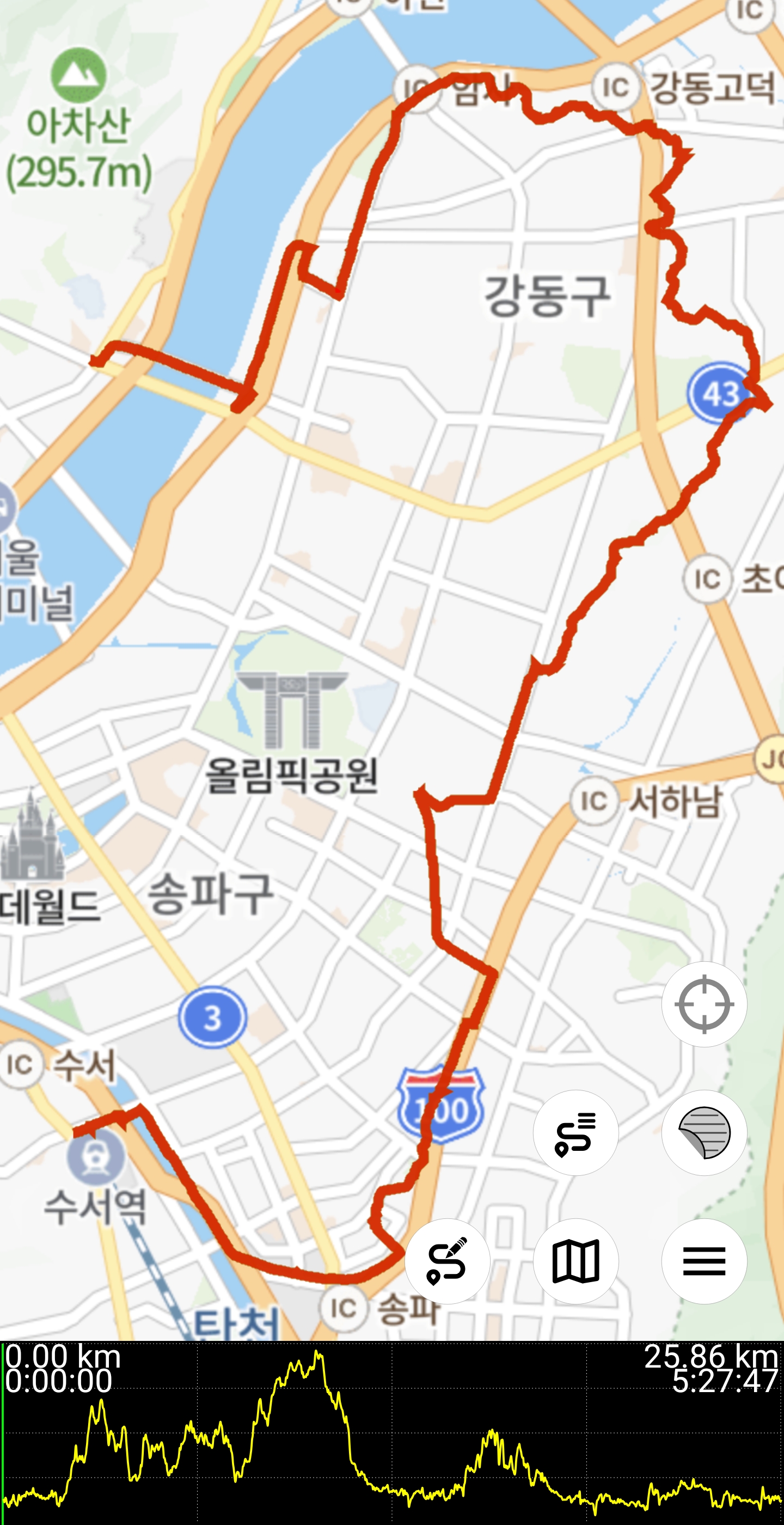The width and height of the screenshot is (784, 1525).
Task: Open the track list button
Action: [575, 1133]
